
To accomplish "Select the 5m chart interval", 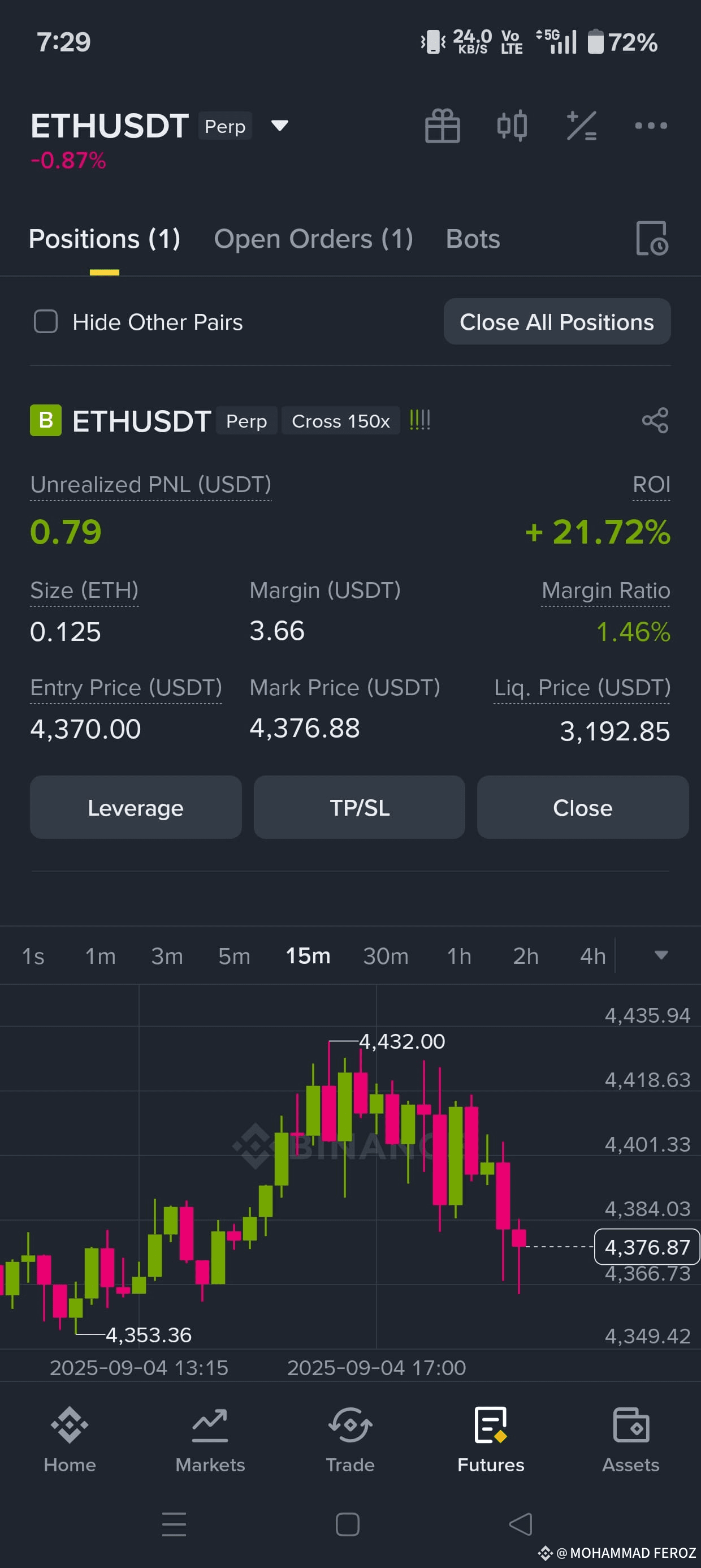I will click(x=234, y=955).
